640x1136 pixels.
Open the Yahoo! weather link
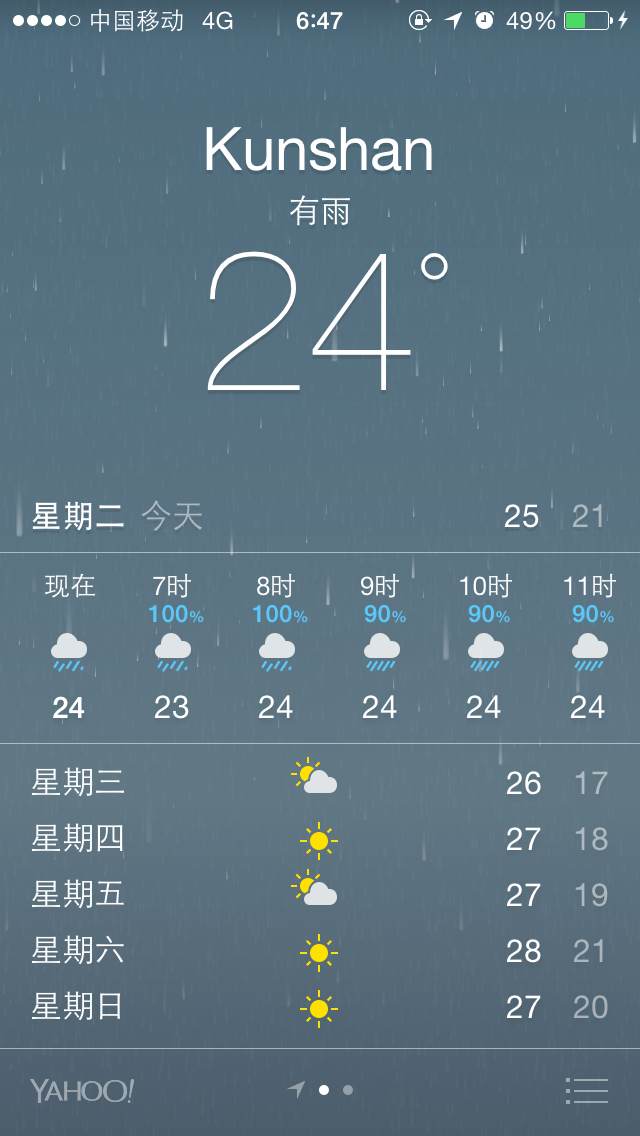click(x=82, y=1091)
